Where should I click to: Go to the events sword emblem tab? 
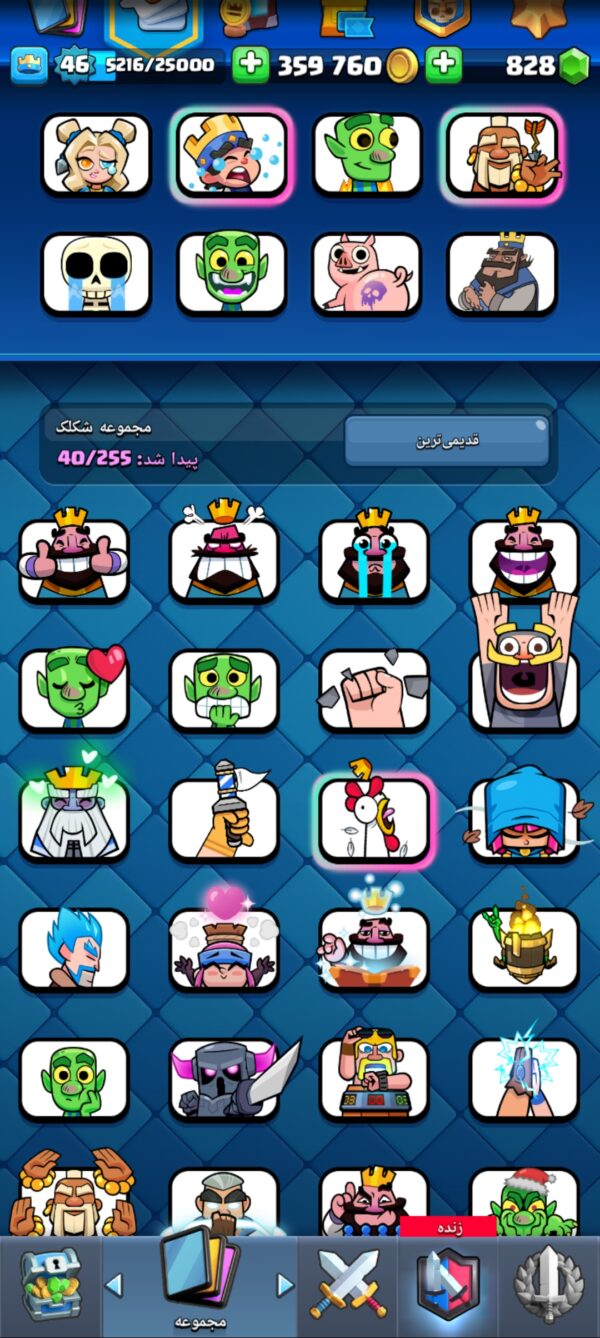click(549, 1284)
